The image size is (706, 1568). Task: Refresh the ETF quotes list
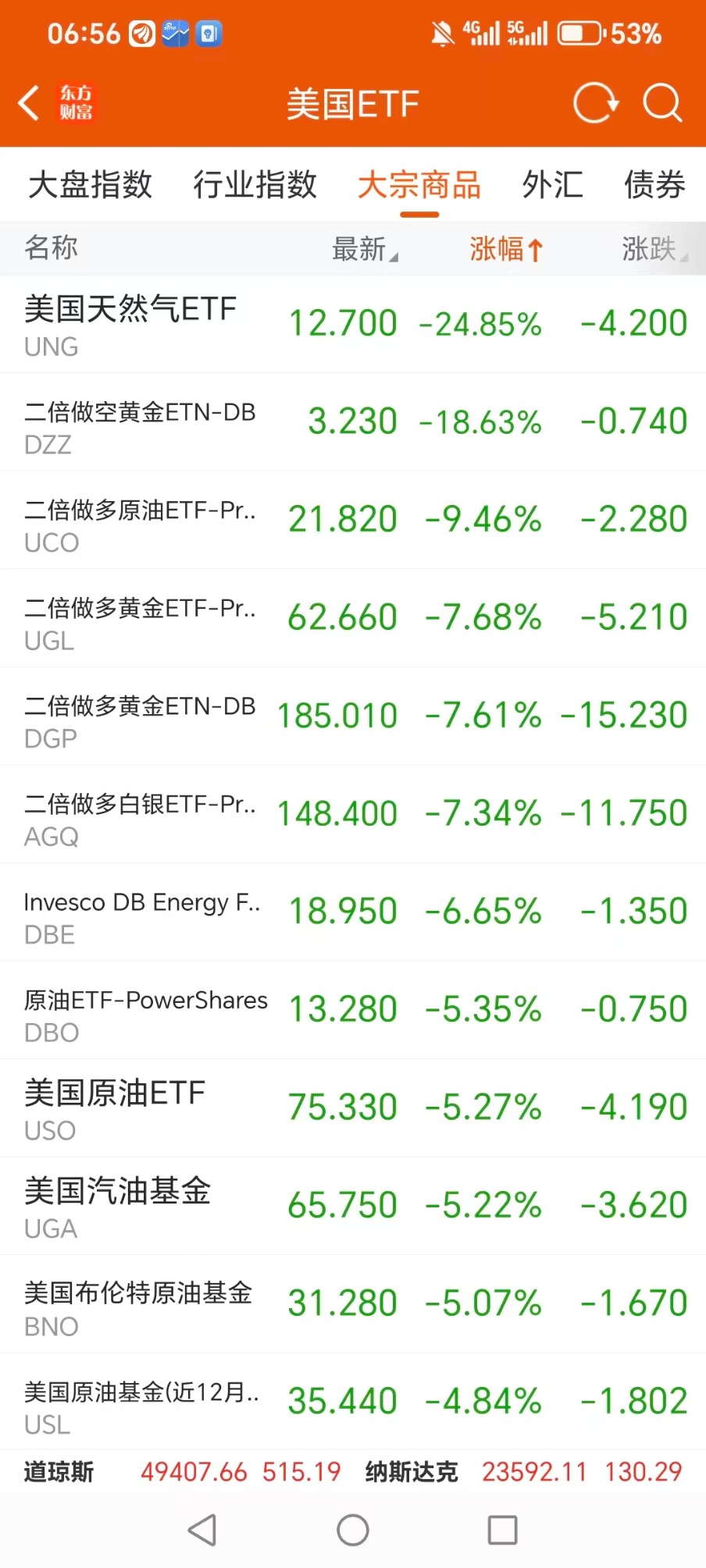595,103
